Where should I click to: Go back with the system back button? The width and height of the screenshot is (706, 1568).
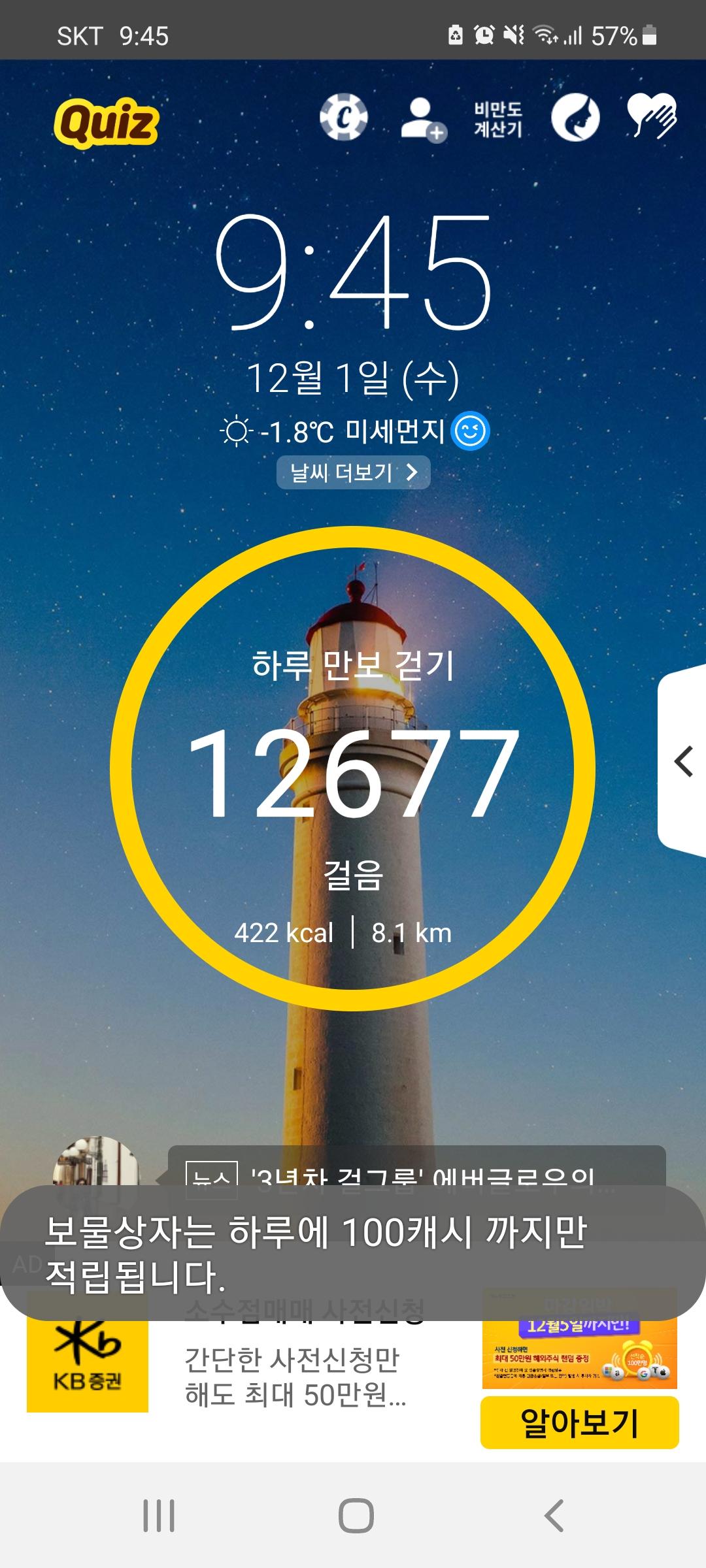click(x=553, y=1516)
